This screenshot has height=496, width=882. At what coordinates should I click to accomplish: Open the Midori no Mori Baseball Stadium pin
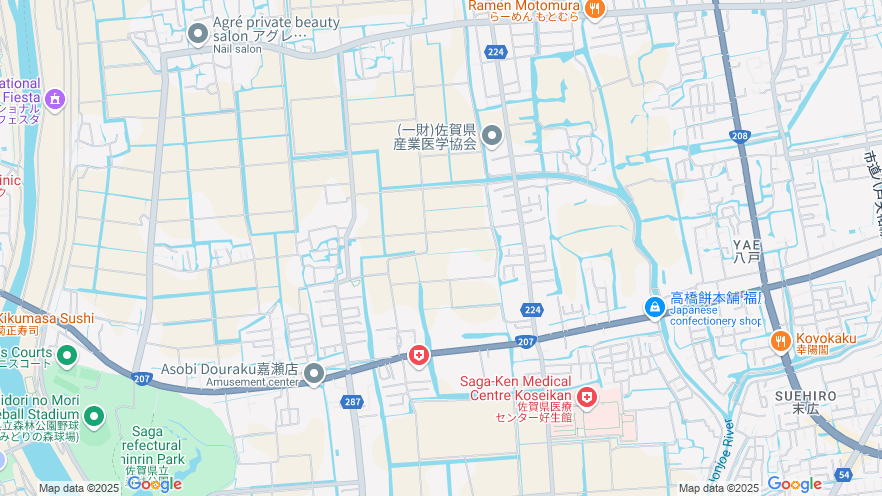94,415
